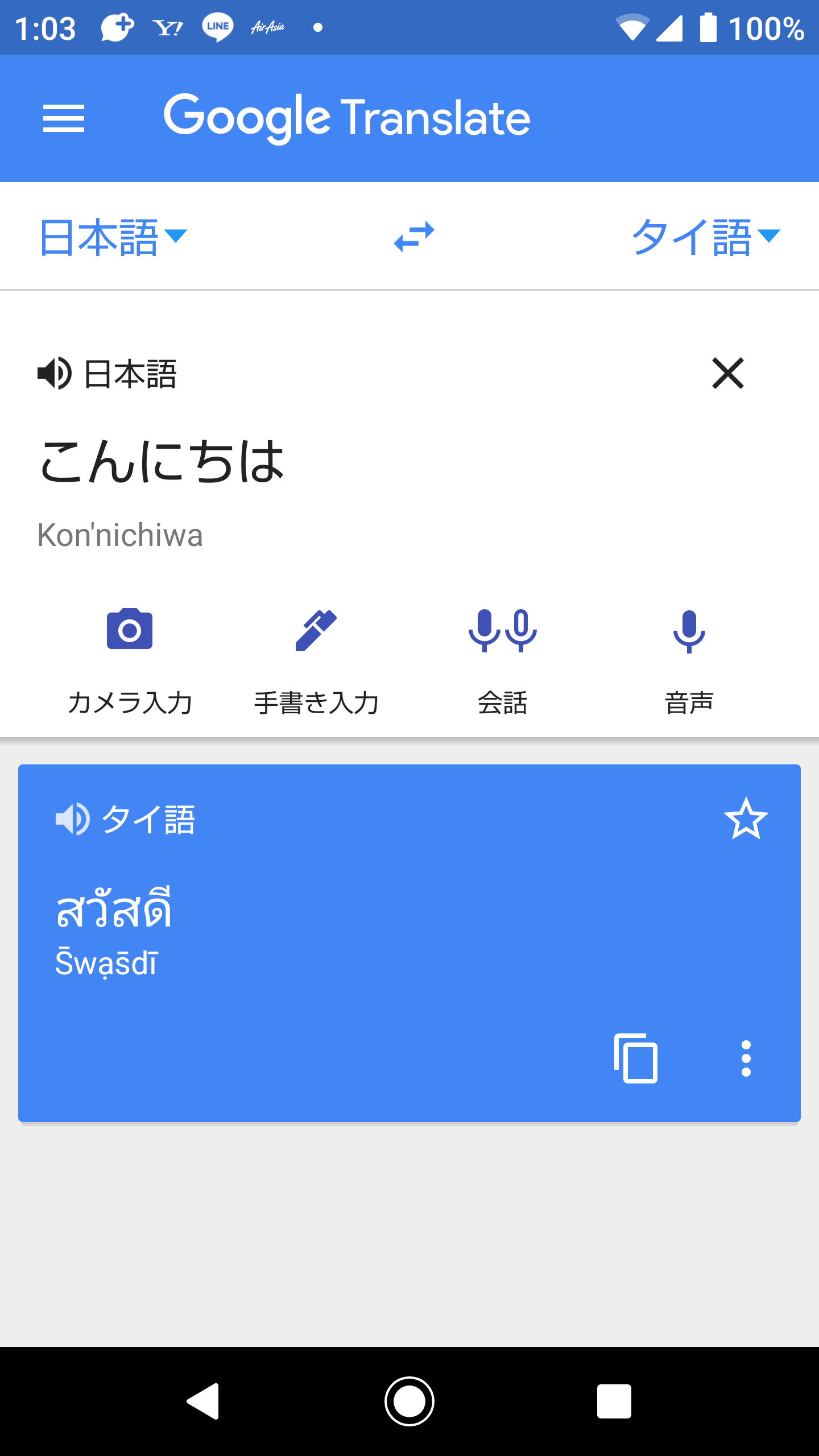This screenshot has width=819, height=1456.
Task: Swap source and target languages
Action: click(414, 237)
